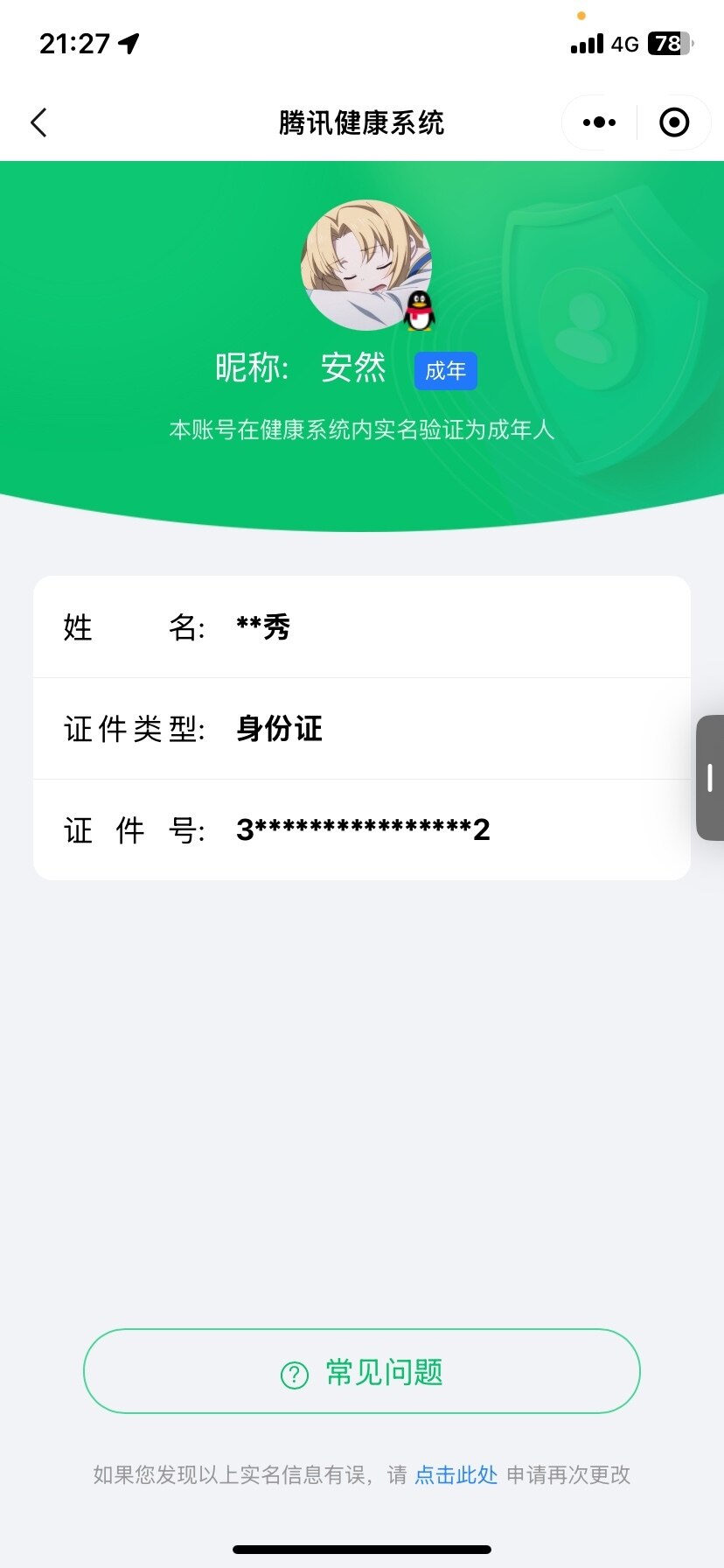Select the 证件类型 row showing 身份证

pyautogui.click(x=362, y=728)
